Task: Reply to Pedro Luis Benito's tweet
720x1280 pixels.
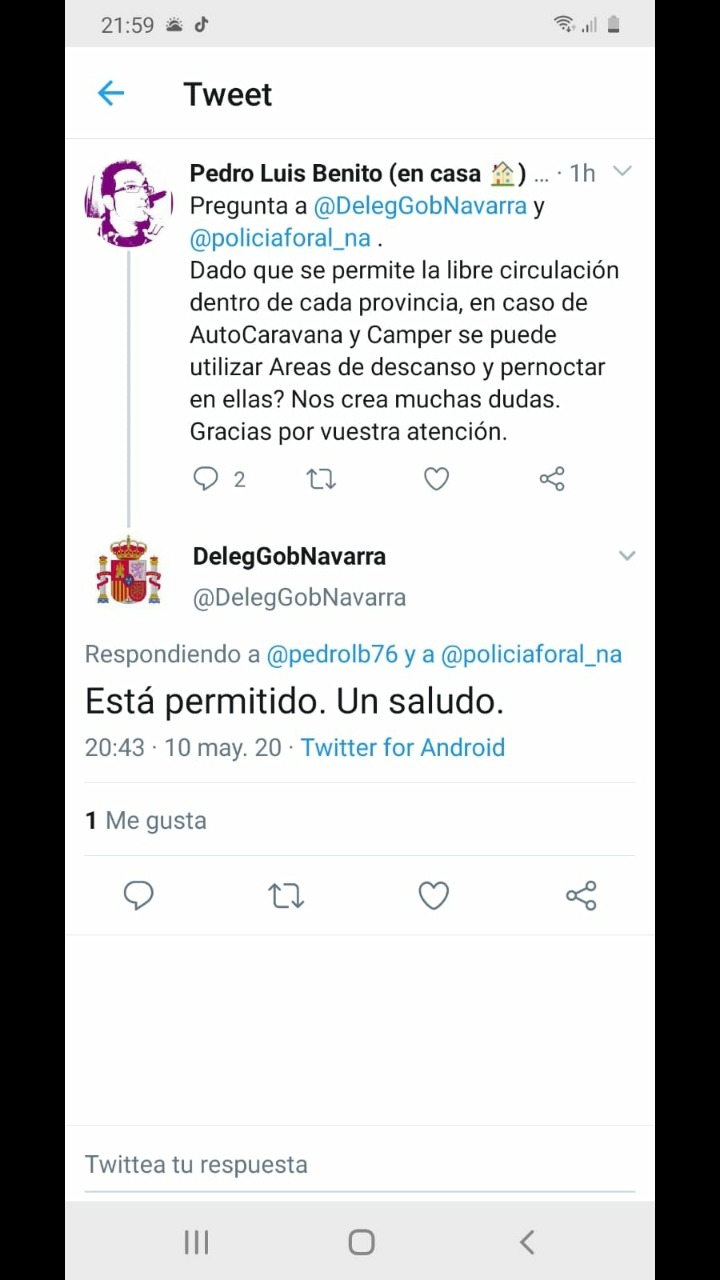Action: coord(206,479)
